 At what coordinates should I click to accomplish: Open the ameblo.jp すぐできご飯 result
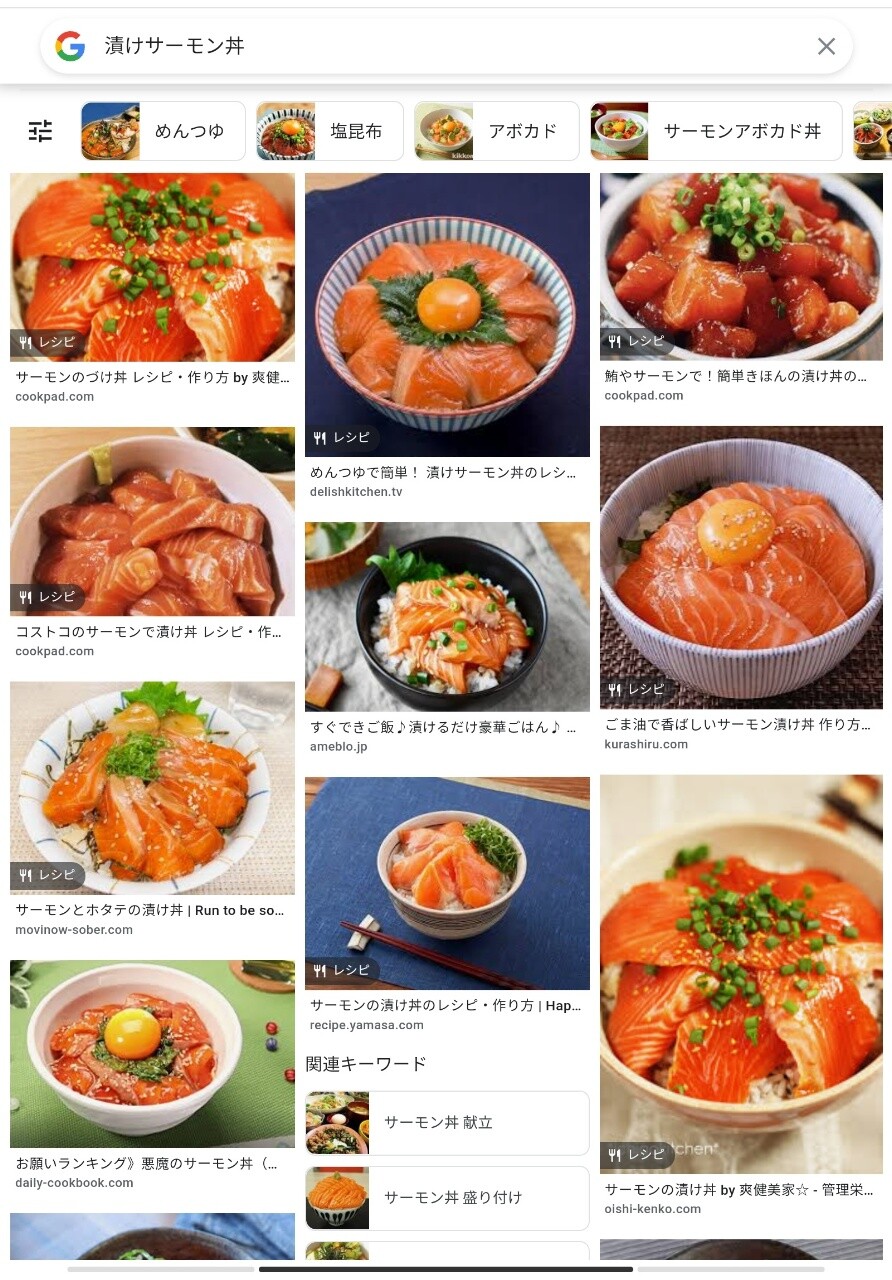point(447,616)
